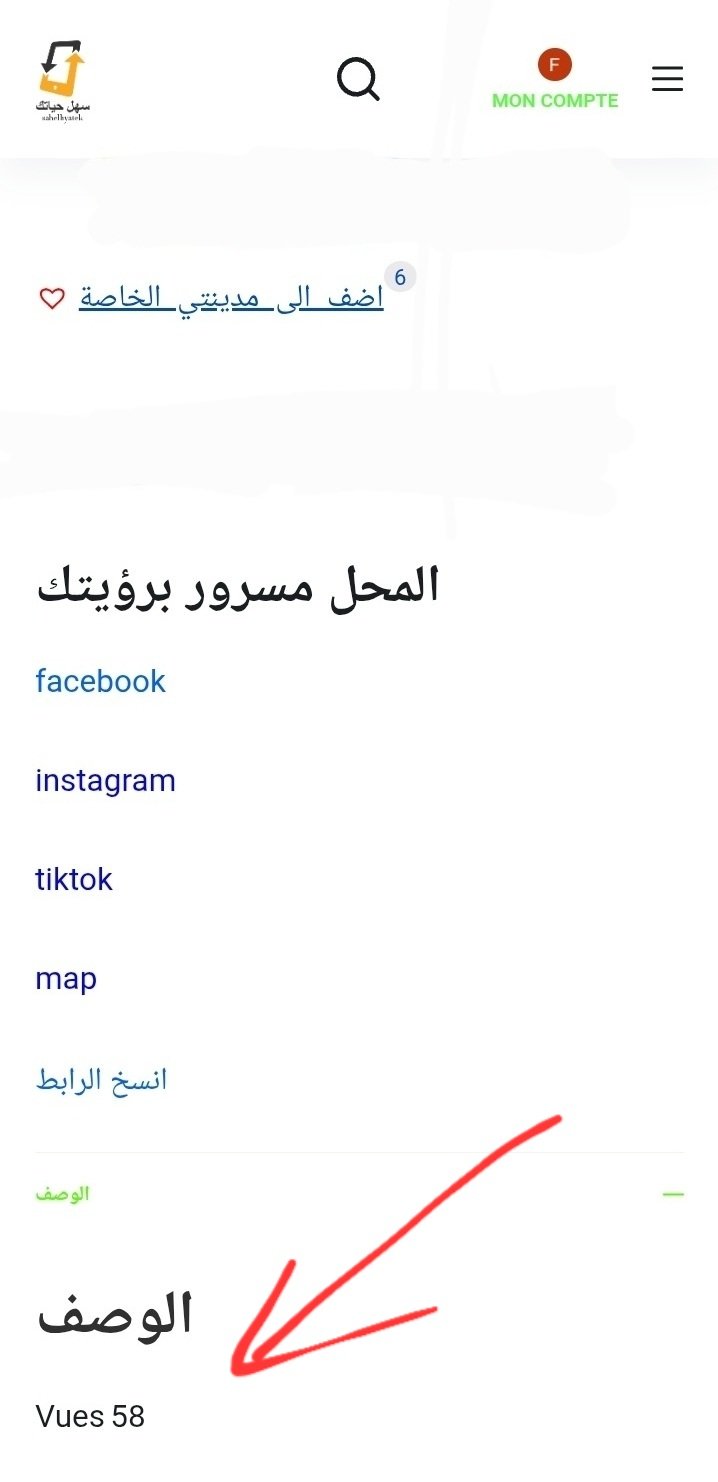
Task: Add to my private city favorites link
Action: click(231, 298)
